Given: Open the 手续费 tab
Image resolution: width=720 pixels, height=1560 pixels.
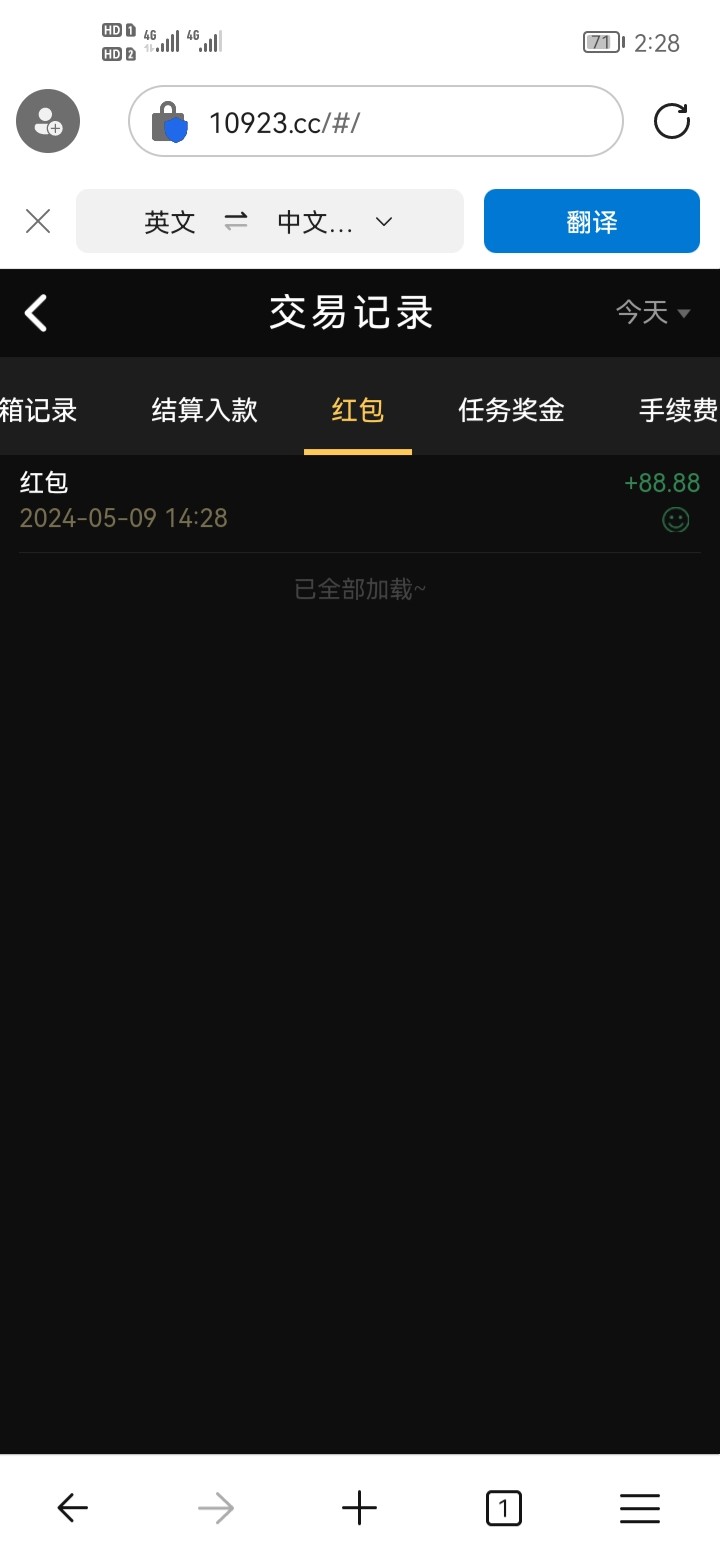Looking at the screenshot, I should pyautogui.click(x=677, y=410).
